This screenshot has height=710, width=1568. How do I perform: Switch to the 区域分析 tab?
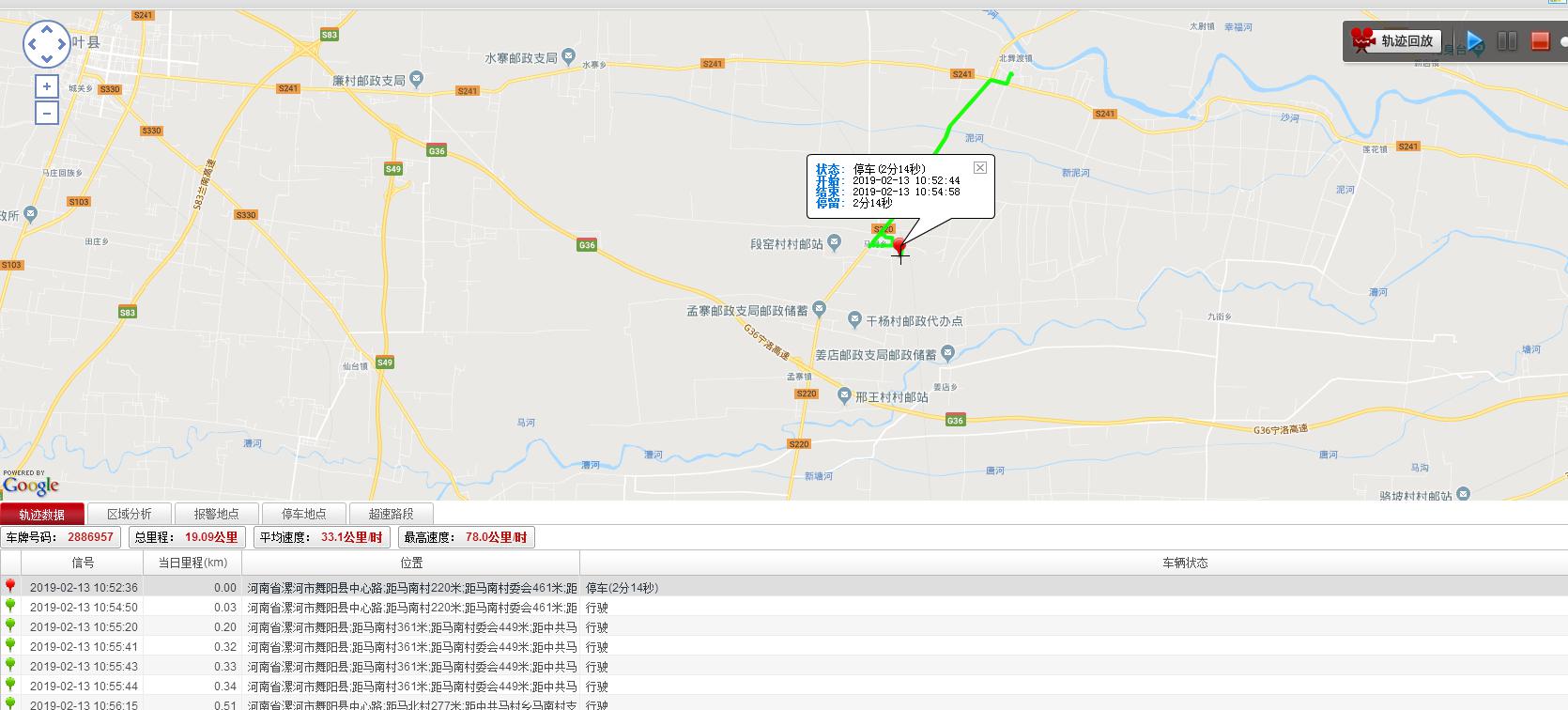coord(130,514)
